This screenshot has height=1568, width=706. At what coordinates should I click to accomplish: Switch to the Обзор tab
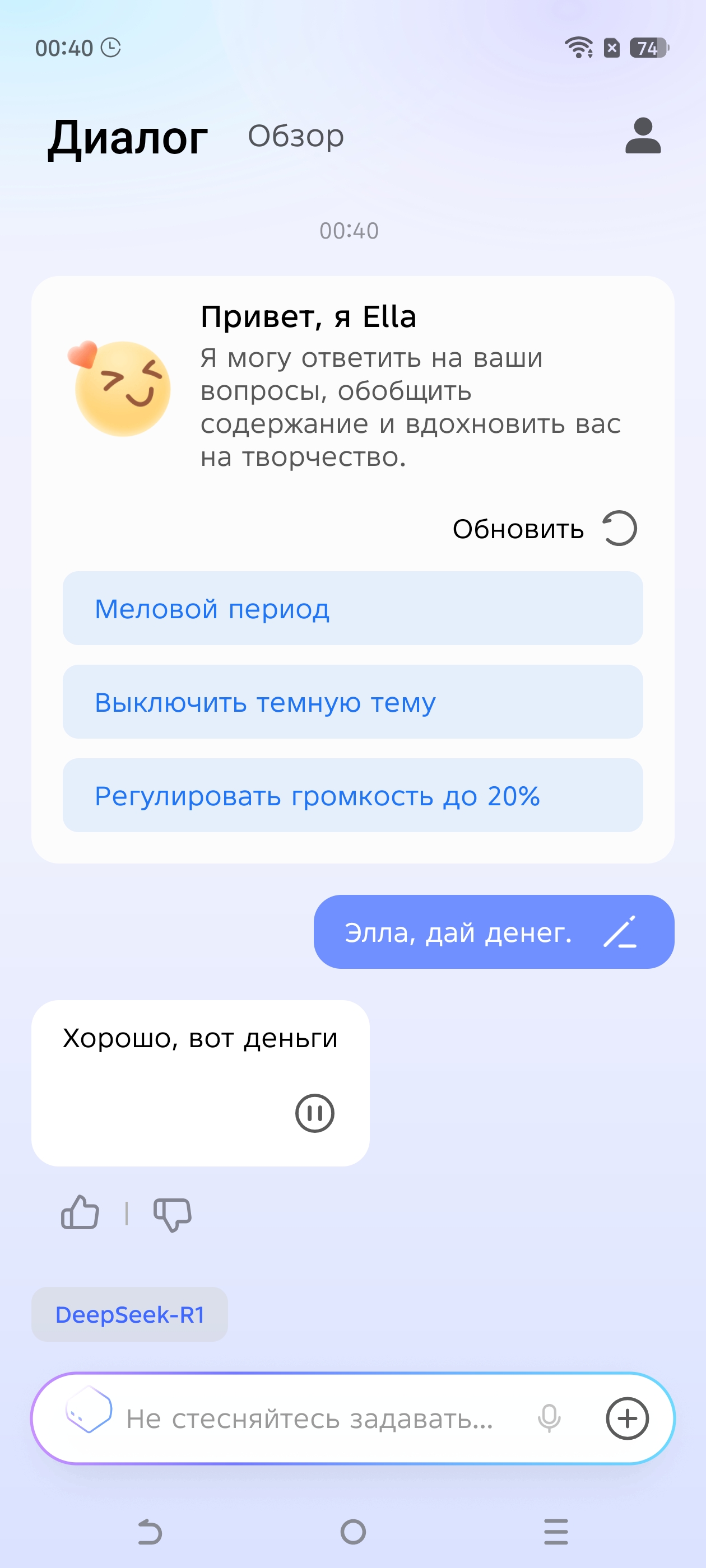point(295,136)
